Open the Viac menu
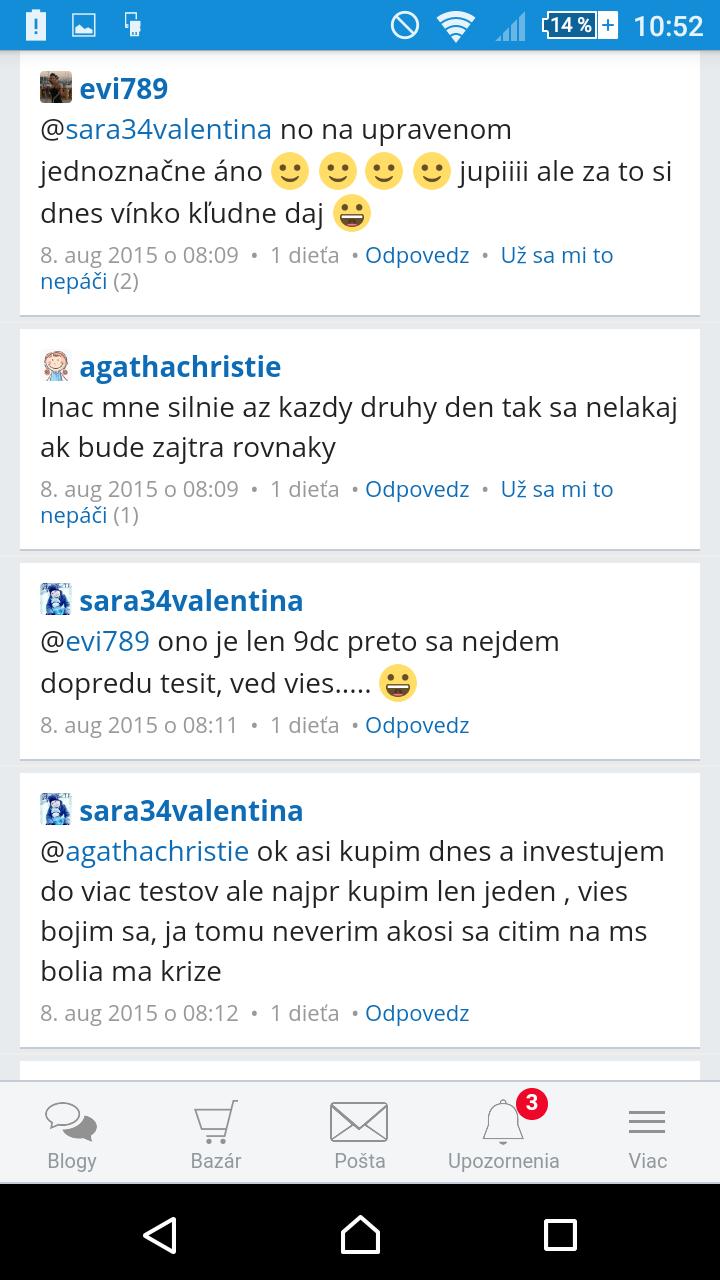 coord(648,1135)
